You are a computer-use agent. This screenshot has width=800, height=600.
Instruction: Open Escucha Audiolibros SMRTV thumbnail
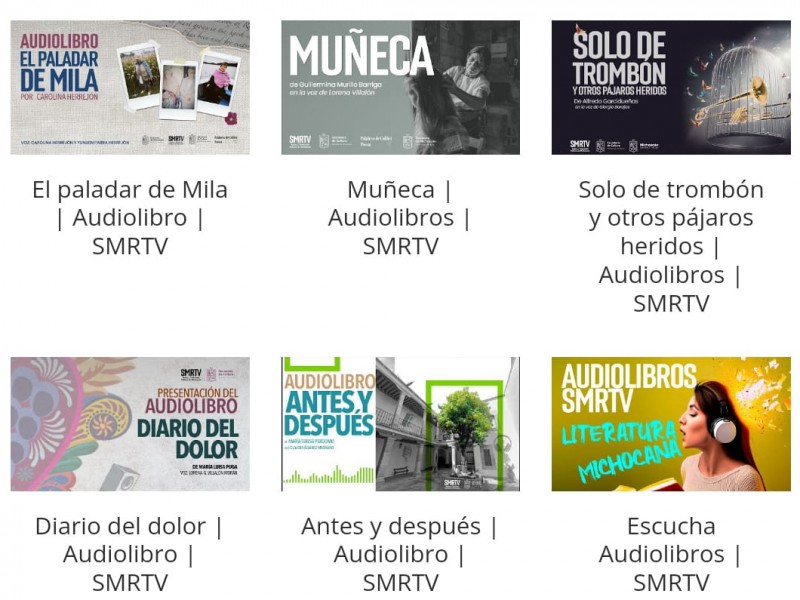(x=670, y=424)
